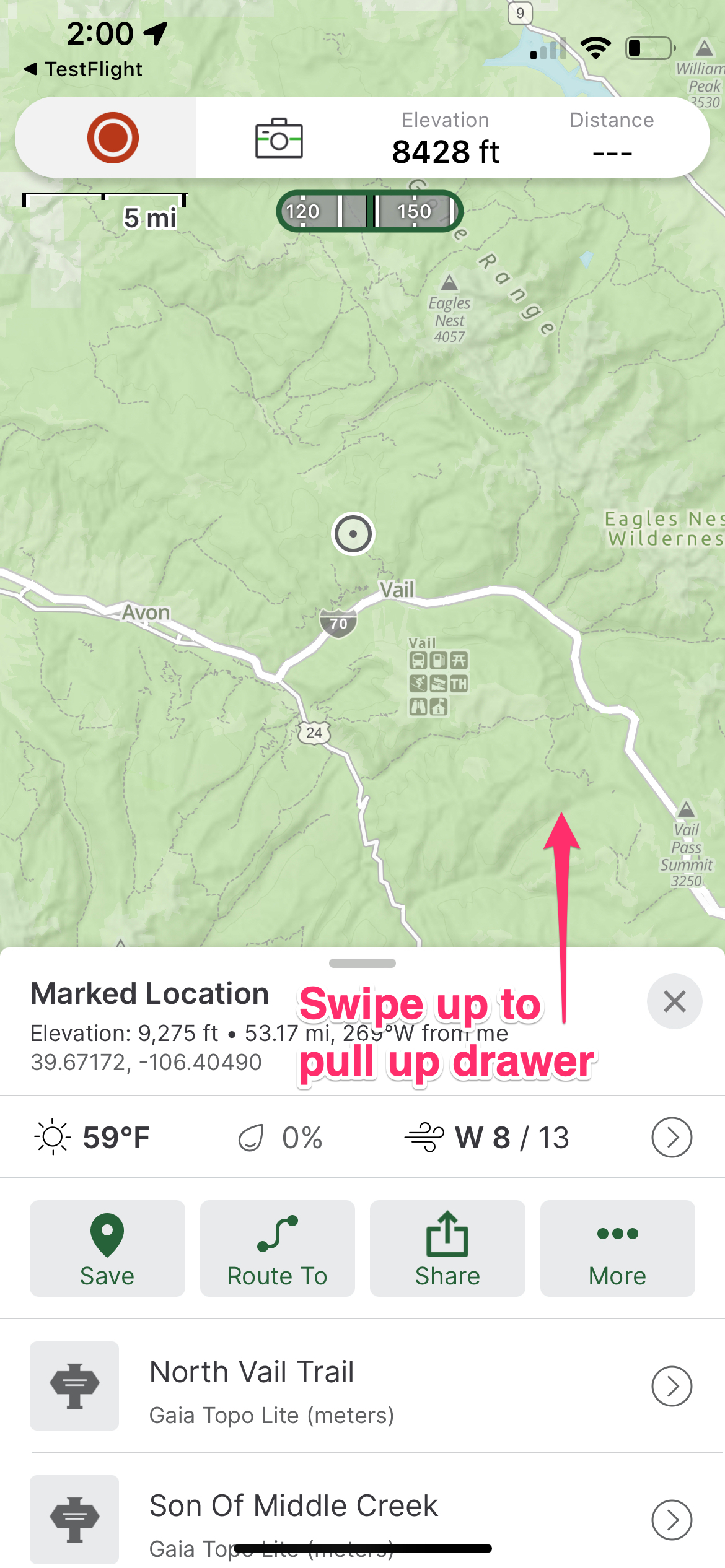This screenshot has width=725, height=1568.
Task: Share the marked location
Action: click(x=447, y=1248)
